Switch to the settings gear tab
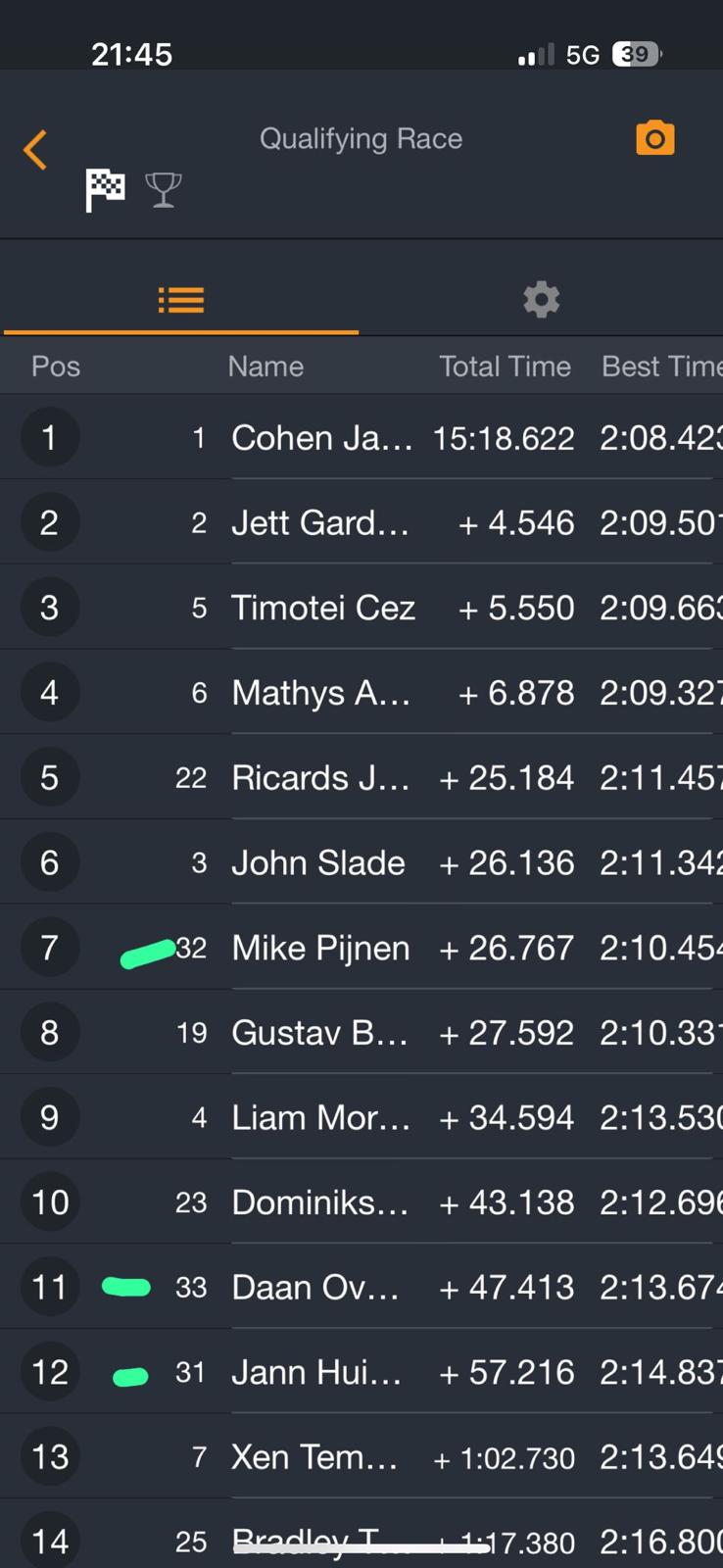723x1568 pixels. [x=541, y=300]
